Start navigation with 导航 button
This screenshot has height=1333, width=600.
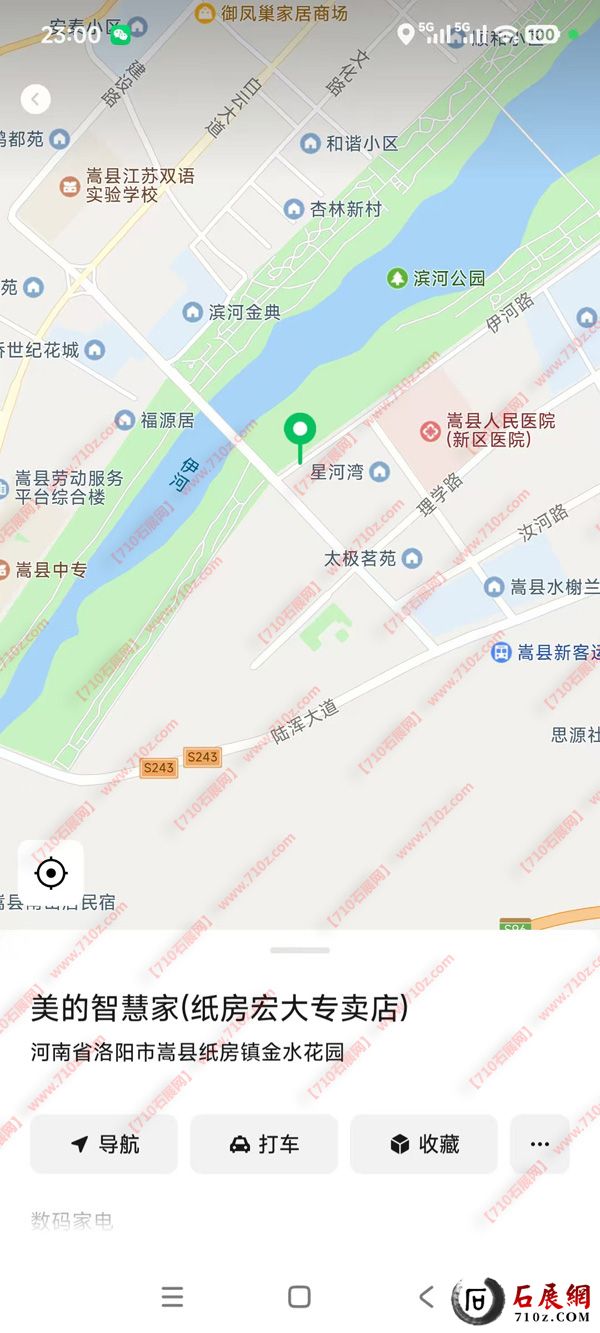(104, 1144)
